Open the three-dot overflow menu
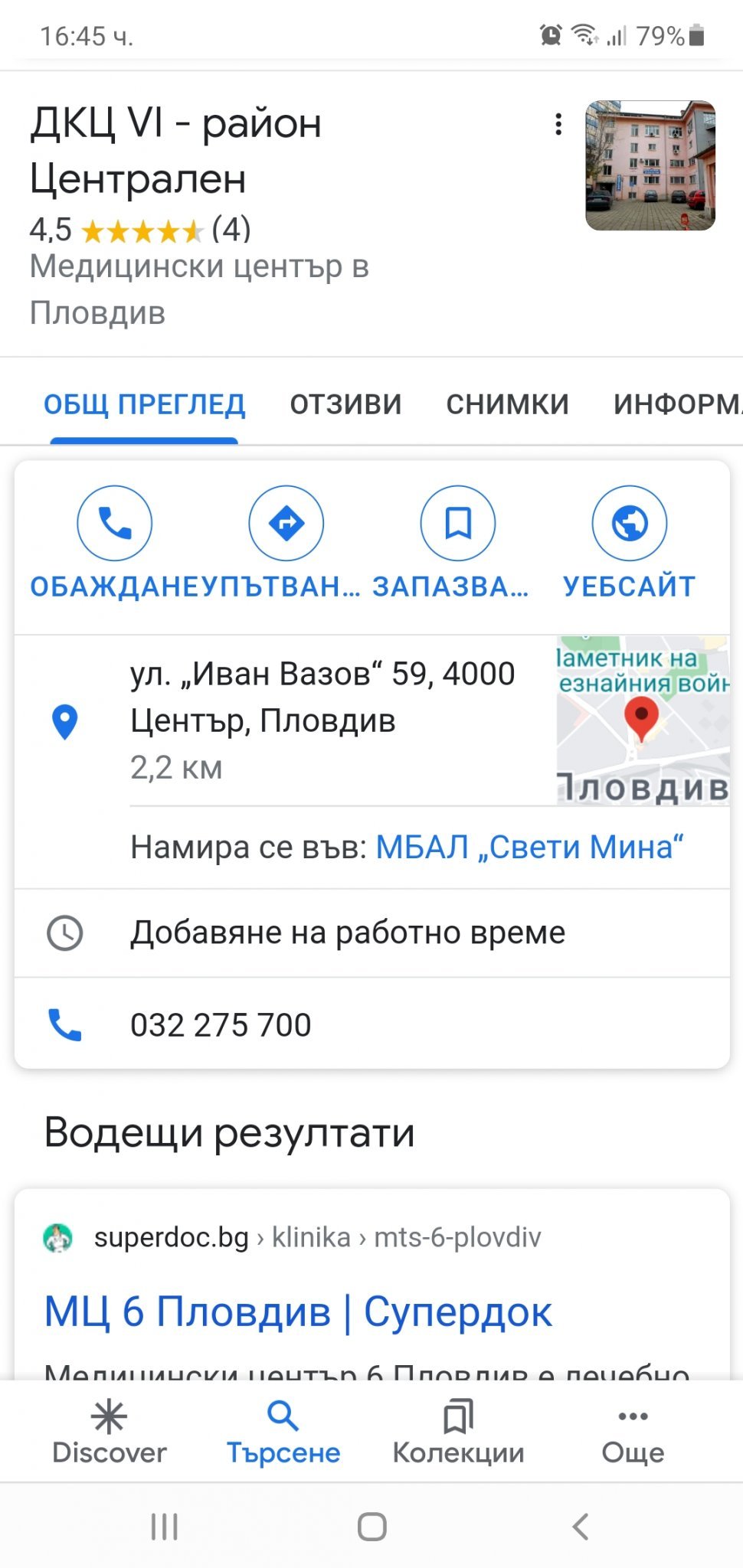The image size is (743, 1568). click(x=558, y=124)
